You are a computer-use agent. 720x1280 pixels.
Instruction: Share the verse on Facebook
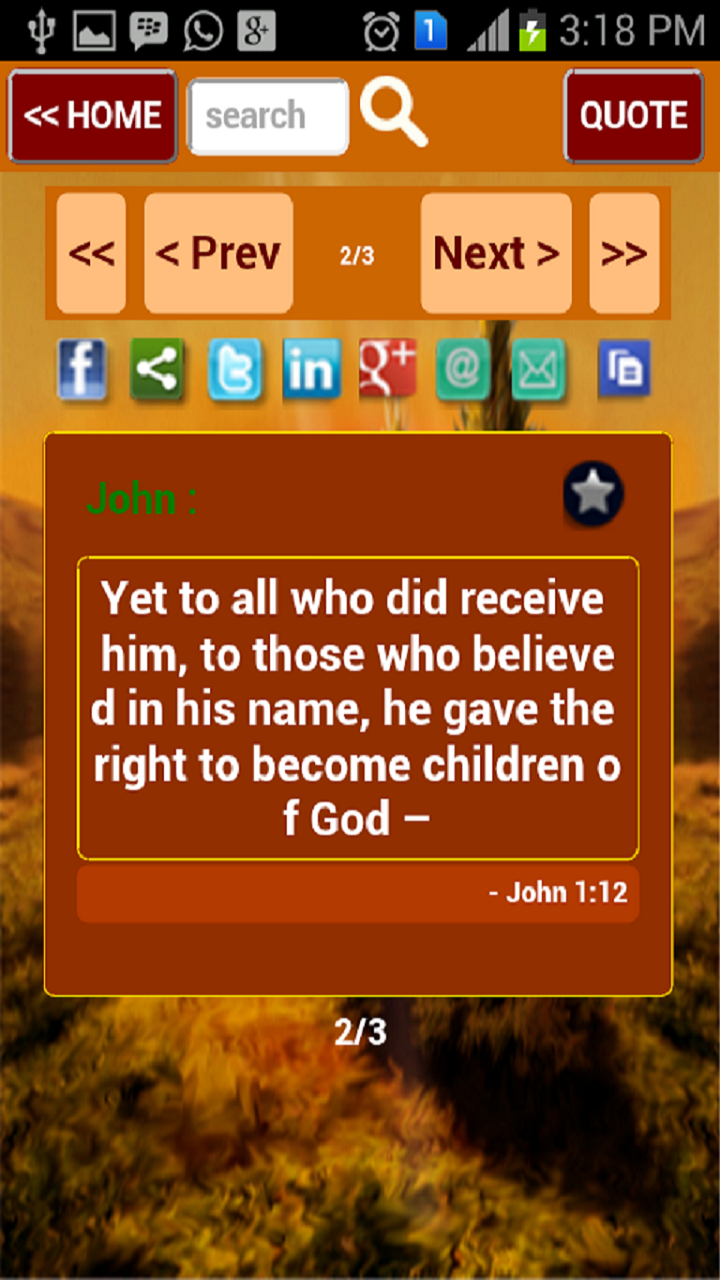81,369
